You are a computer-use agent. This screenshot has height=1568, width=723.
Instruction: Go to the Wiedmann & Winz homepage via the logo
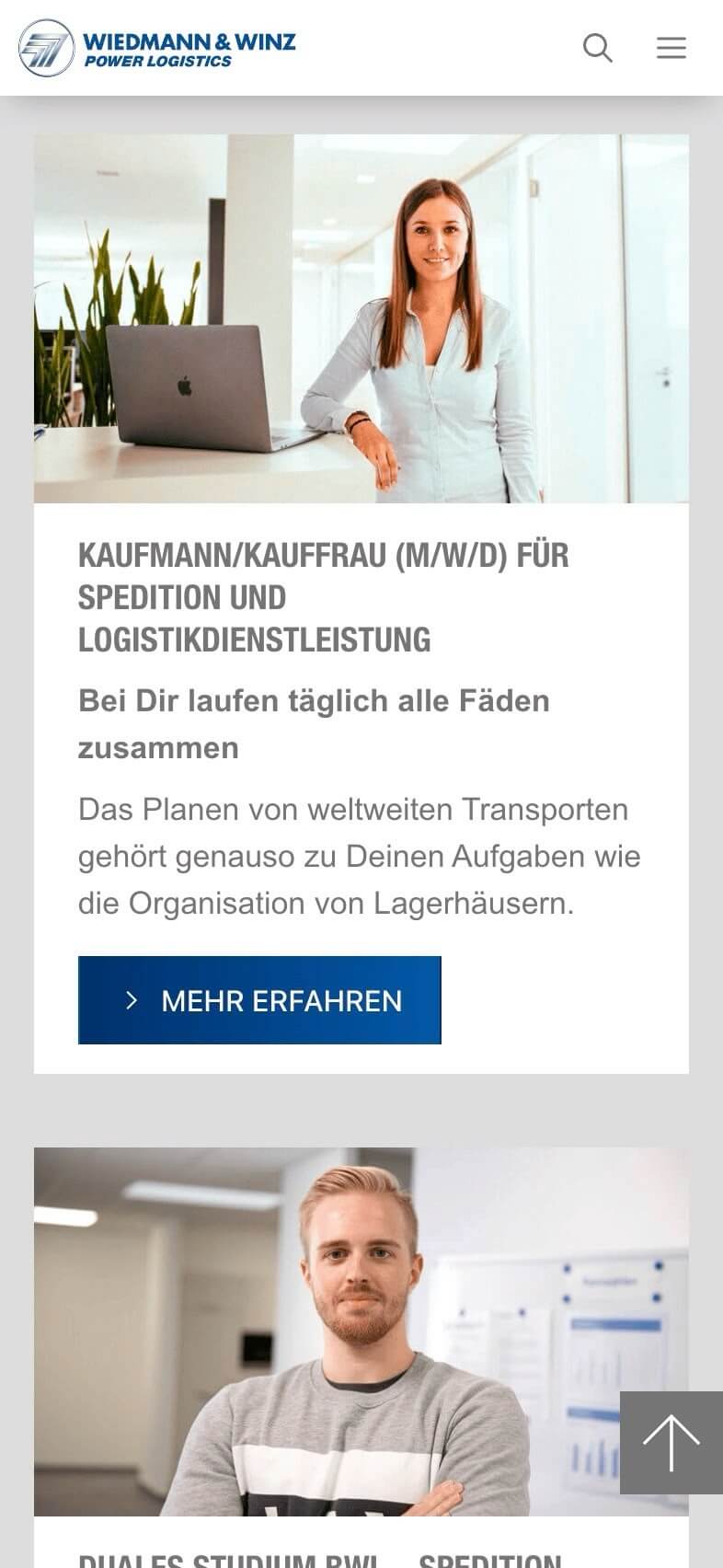pyautogui.click(x=157, y=48)
